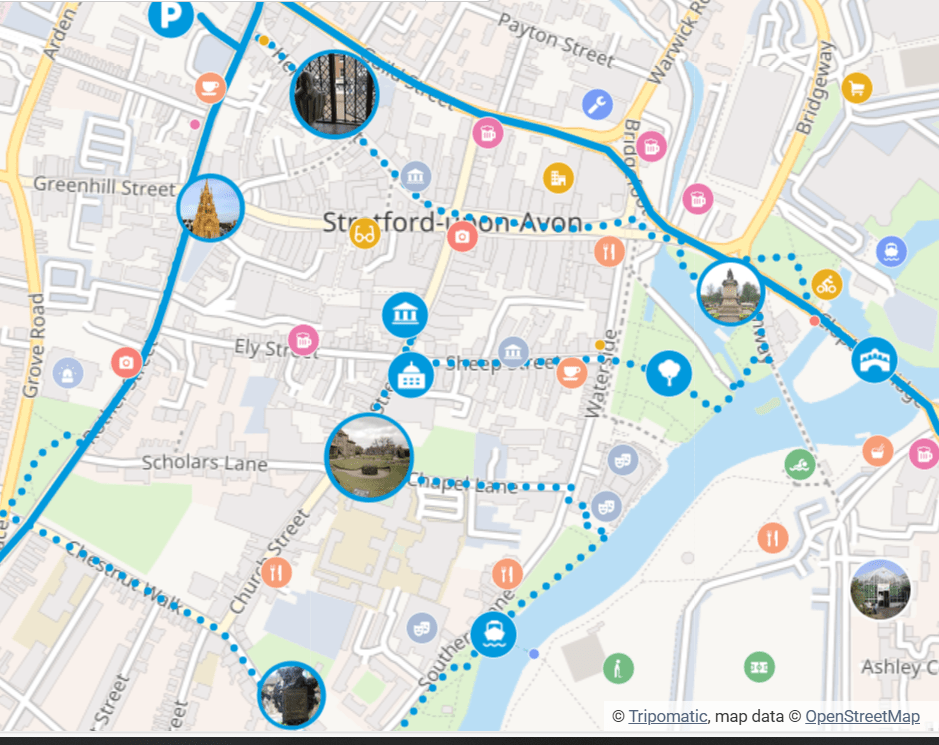The width and height of the screenshot is (939, 745).
Task: Tap the yellow glasses marker
Action: tap(364, 233)
